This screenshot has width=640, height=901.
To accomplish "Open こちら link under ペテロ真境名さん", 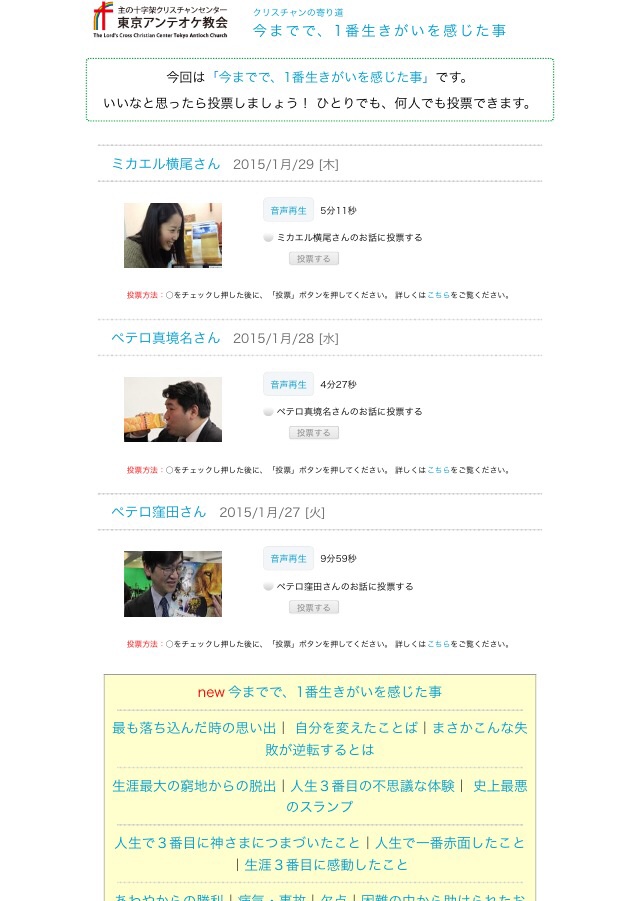I will 438,469.
